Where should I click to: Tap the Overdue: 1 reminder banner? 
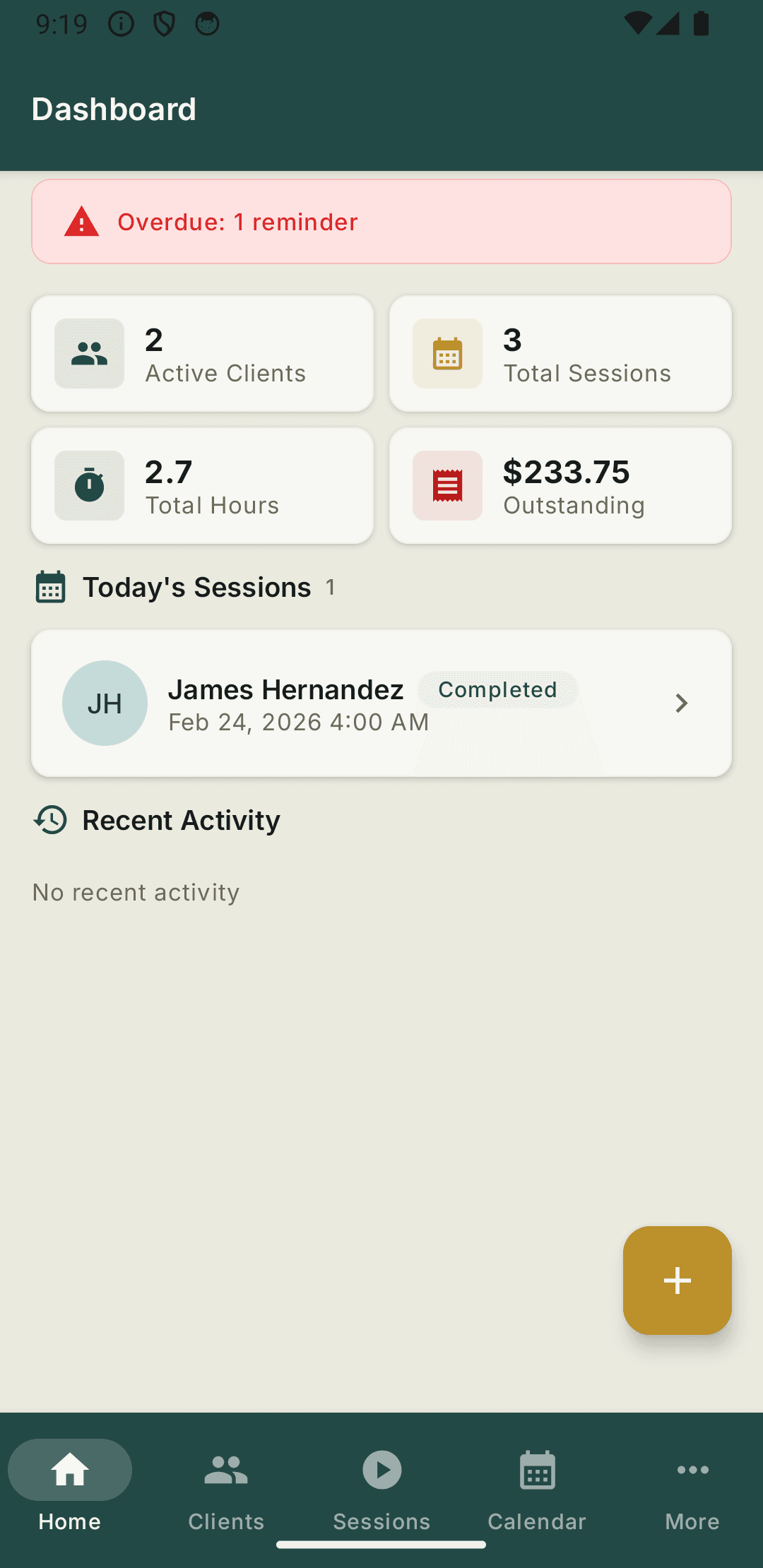coord(381,221)
